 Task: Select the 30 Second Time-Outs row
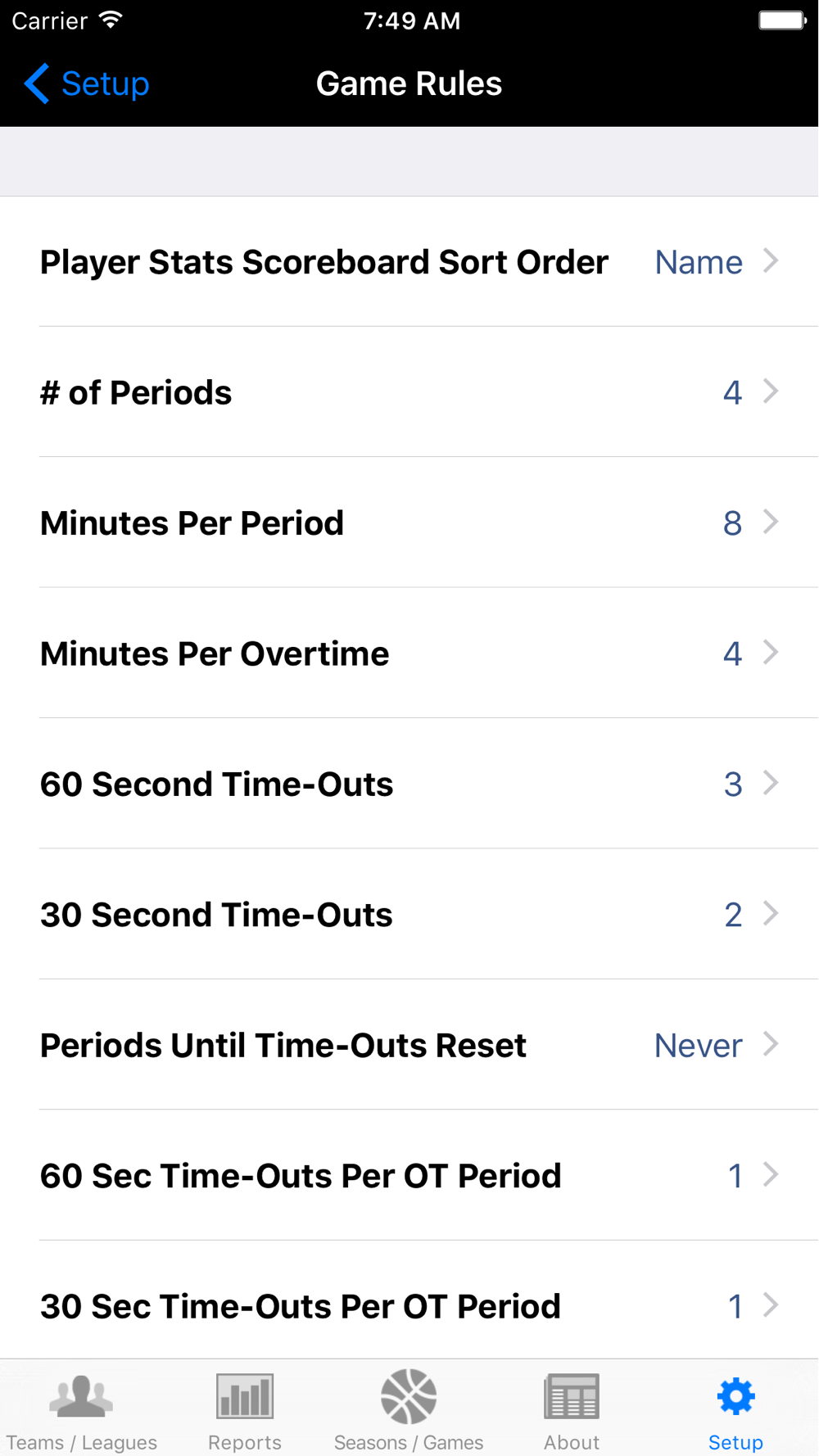pyautogui.click(x=409, y=914)
